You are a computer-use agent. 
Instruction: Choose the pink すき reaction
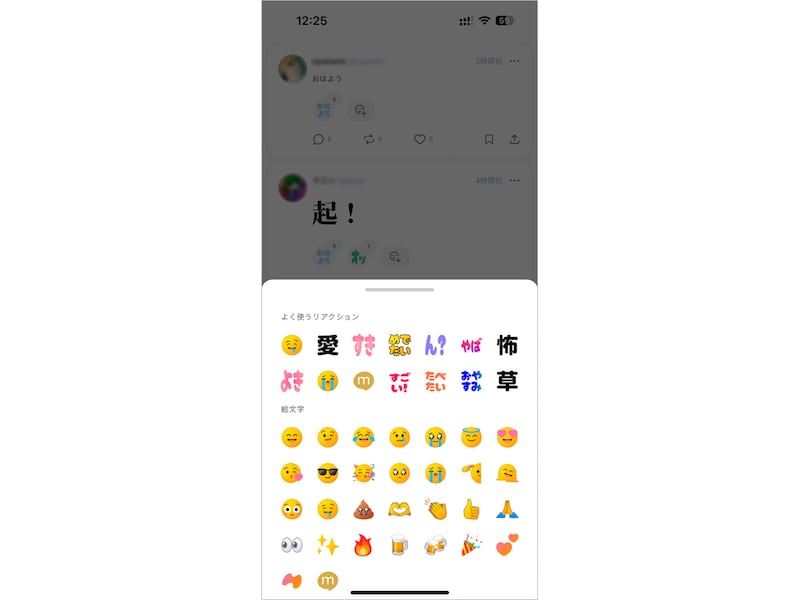364,346
